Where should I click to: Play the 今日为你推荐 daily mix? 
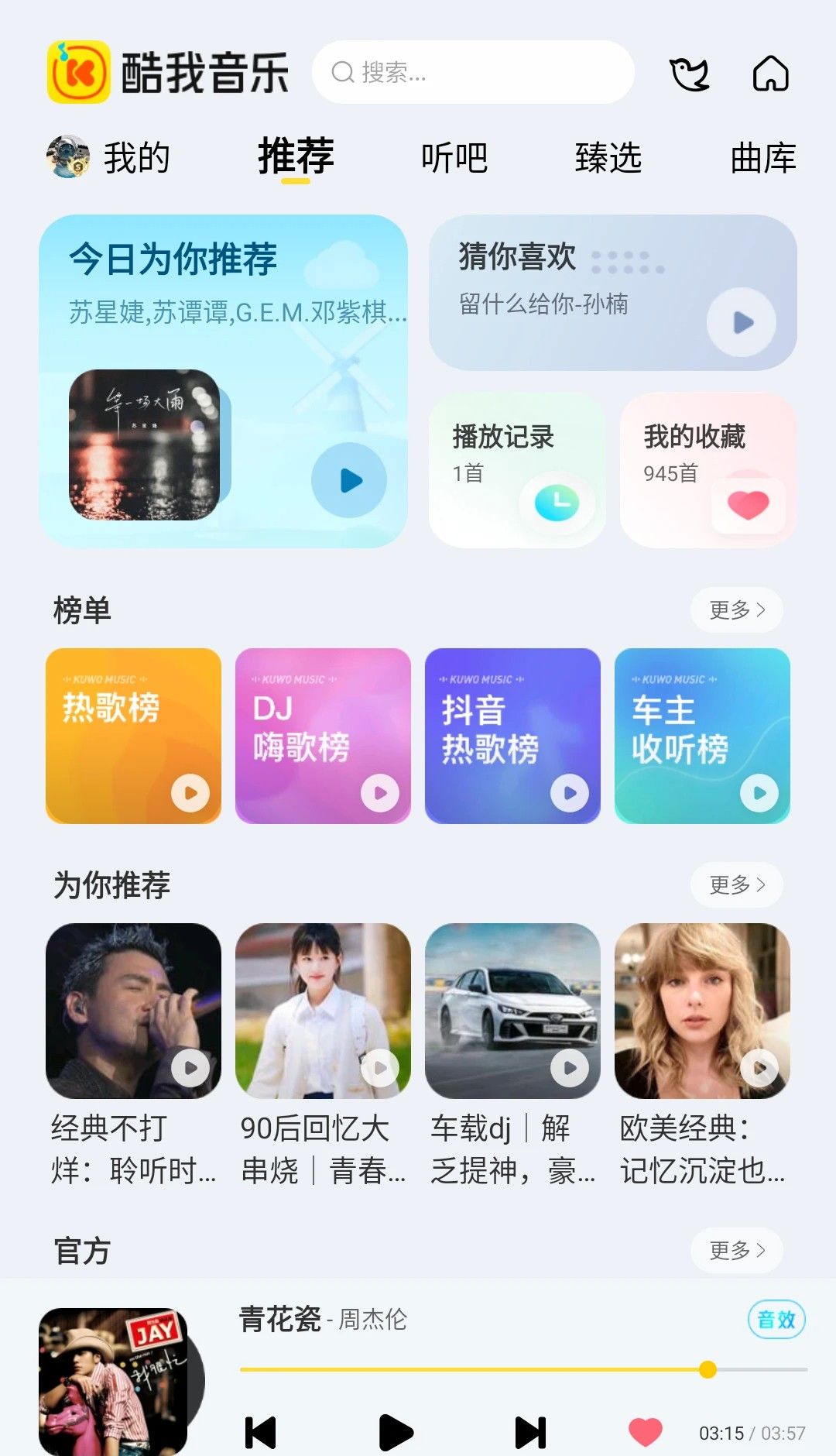click(349, 480)
